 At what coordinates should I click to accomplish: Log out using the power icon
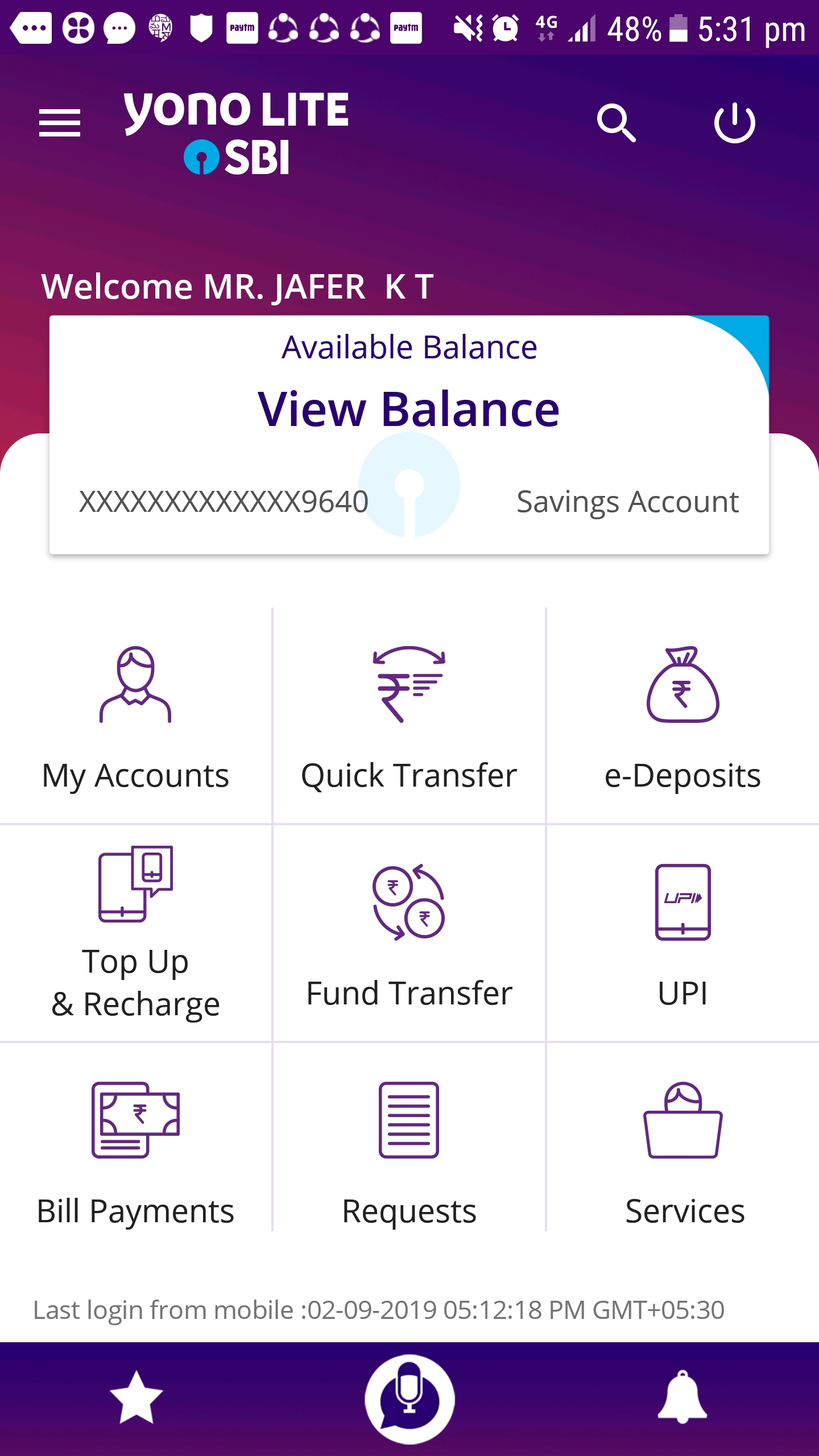(734, 123)
